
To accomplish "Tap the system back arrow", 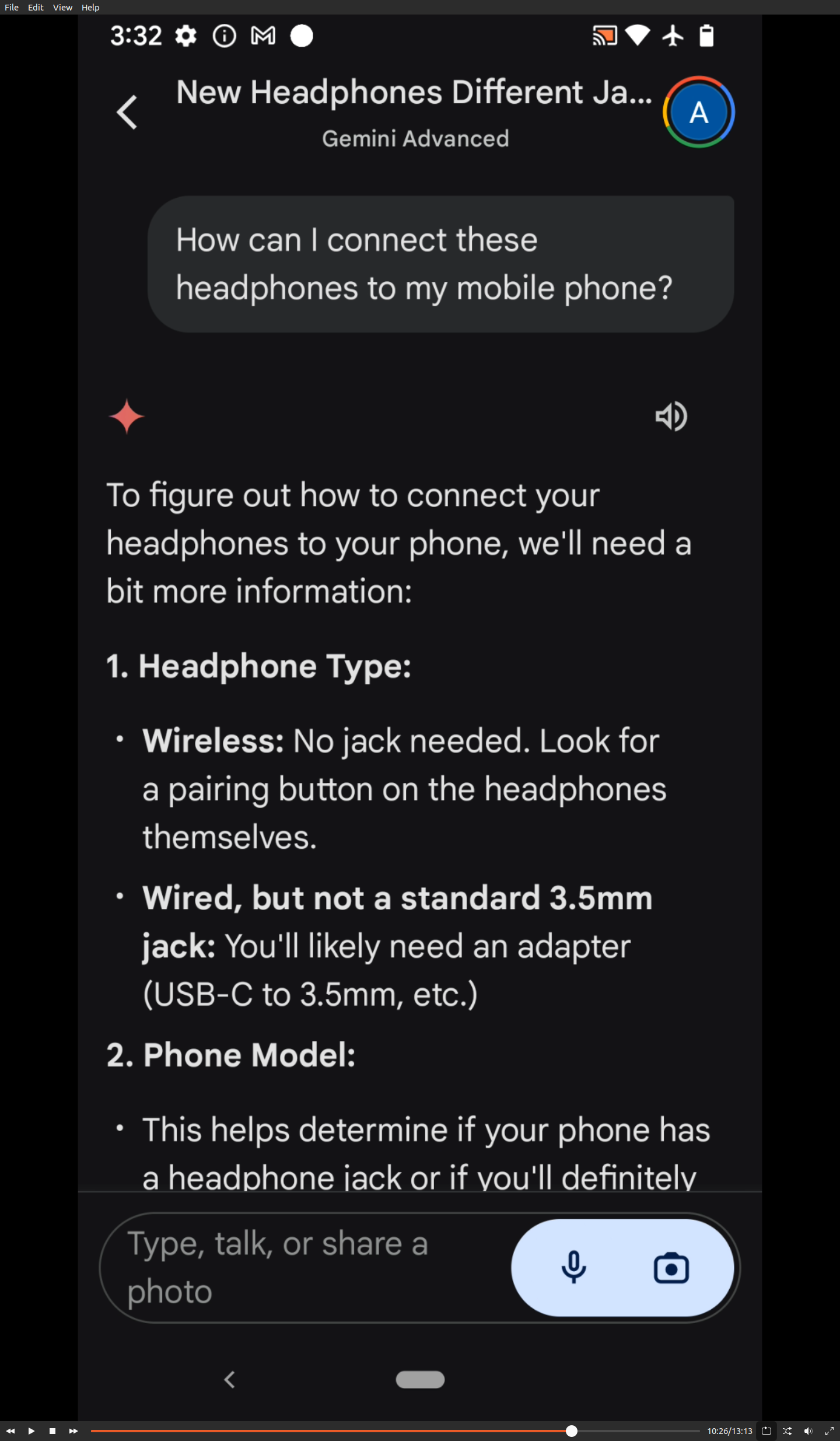I will [230, 1380].
